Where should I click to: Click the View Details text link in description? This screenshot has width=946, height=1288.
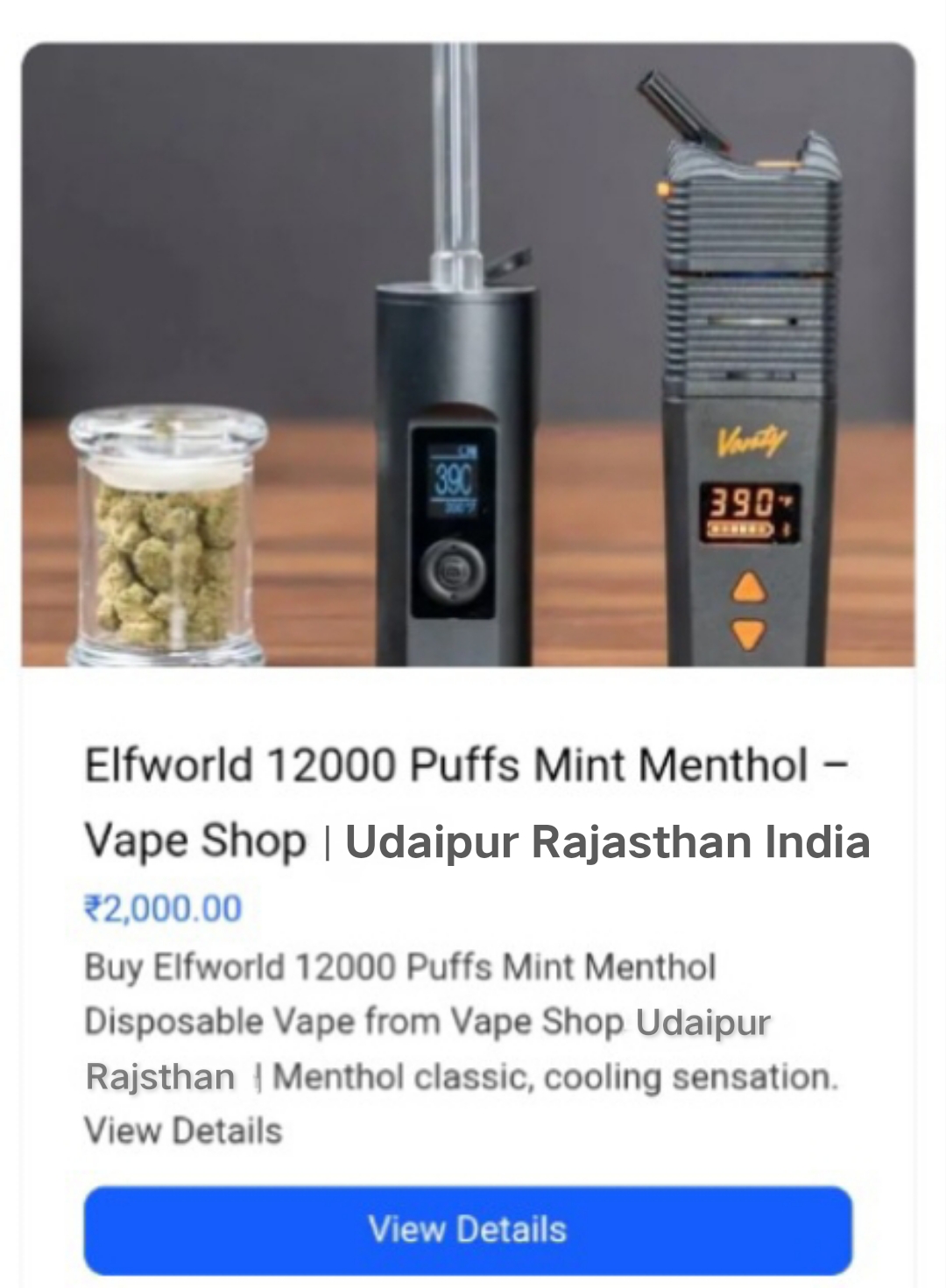(x=182, y=1130)
